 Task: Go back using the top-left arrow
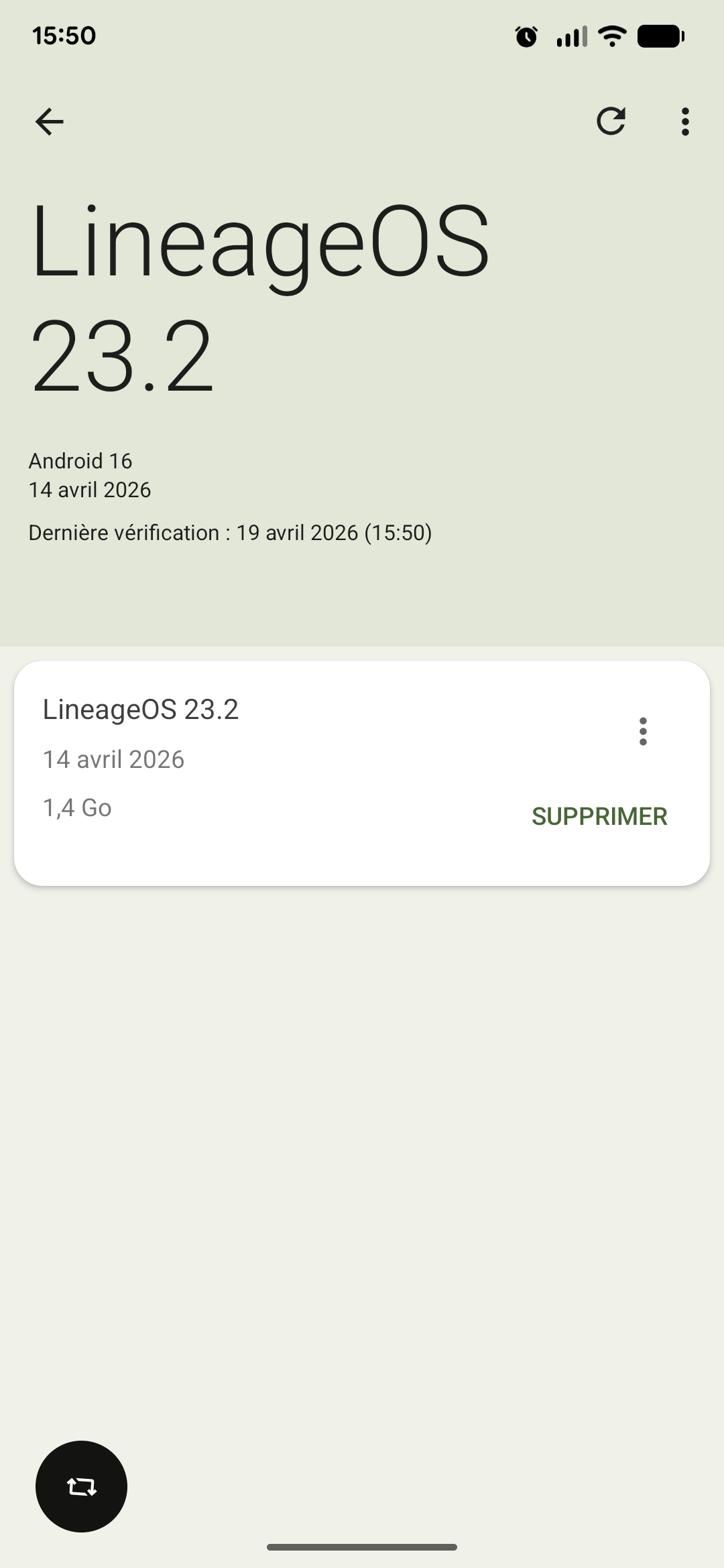[49, 122]
